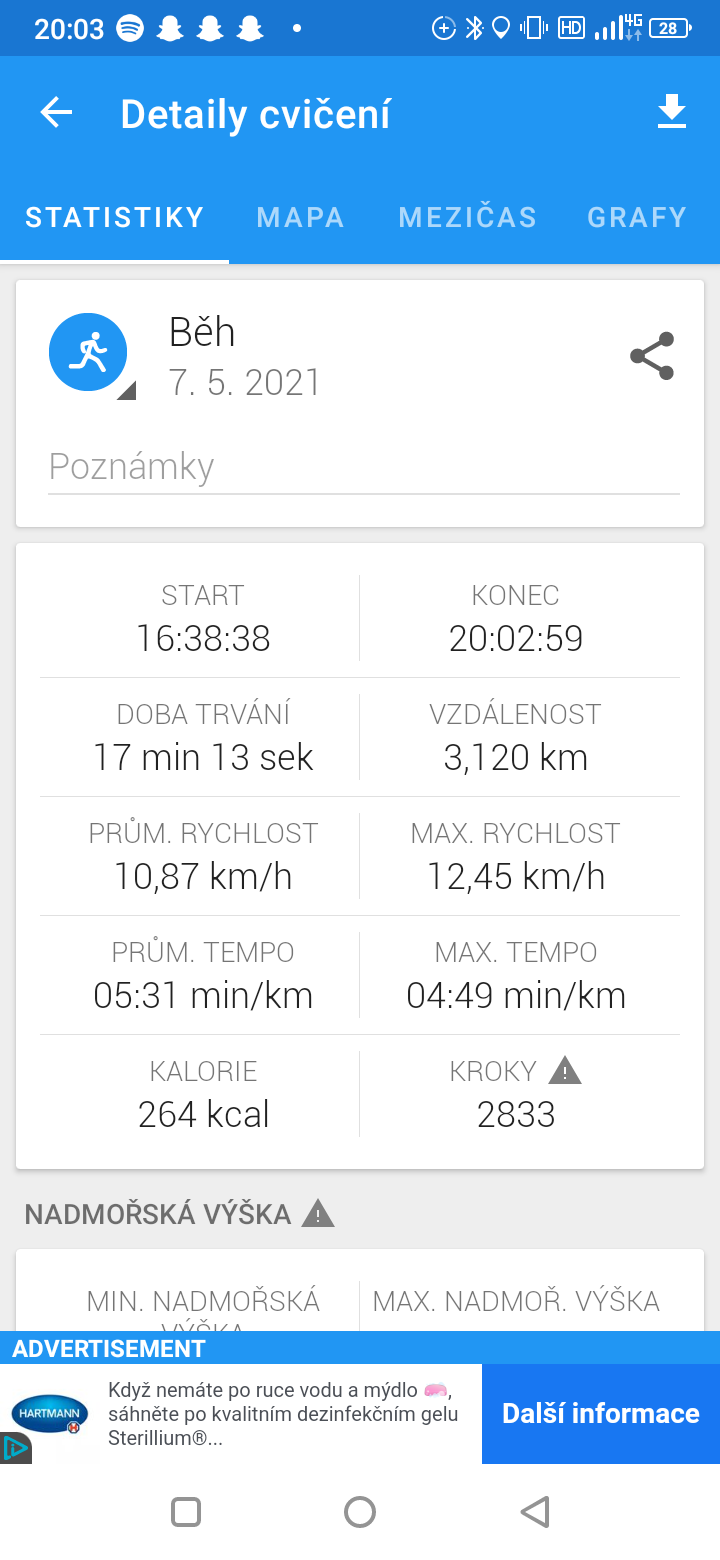Image resolution: width=720 pixels, height=1560 pixels.
Task: Open the recent apps view
Action: pyautogui.click(x=186, y=1511)
